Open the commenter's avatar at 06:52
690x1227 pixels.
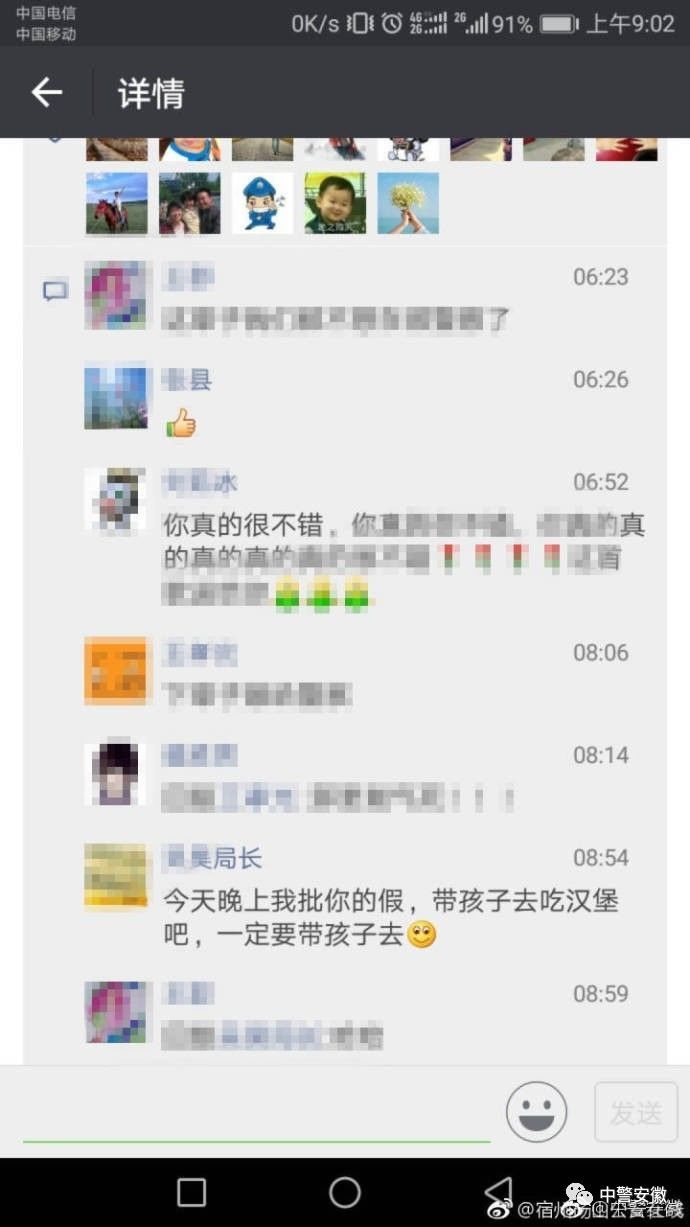[115, 499]
